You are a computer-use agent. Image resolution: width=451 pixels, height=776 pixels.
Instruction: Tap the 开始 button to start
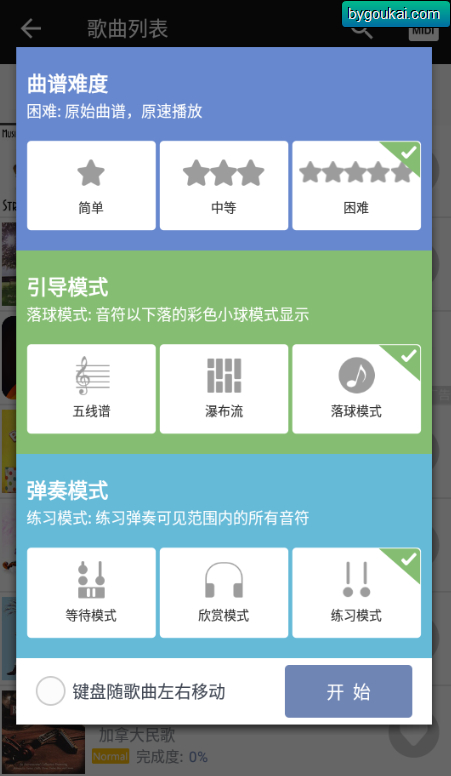349,691
